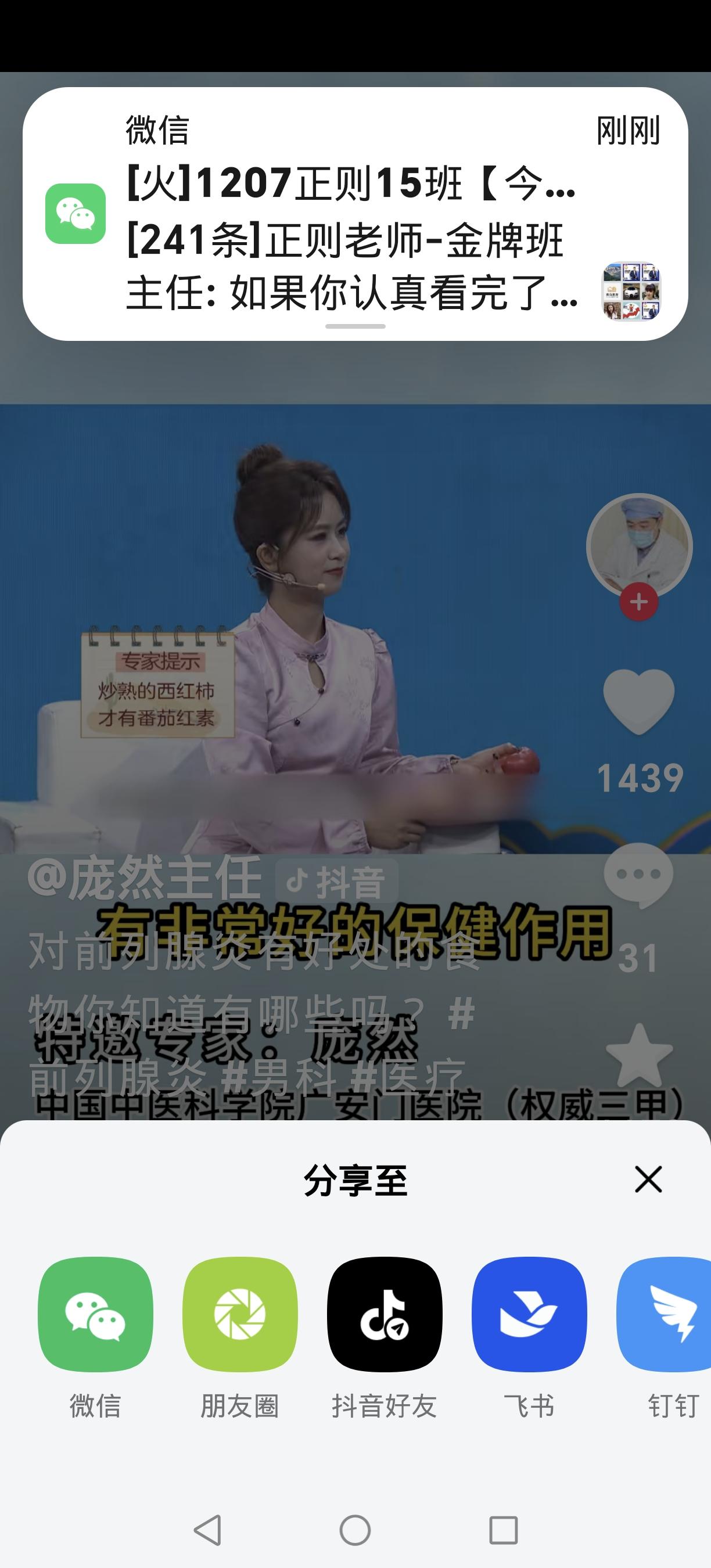Viewport: 711px width, 1568px height.
Task: Share to 朋友圈
Action: (x=240, y=1315)
